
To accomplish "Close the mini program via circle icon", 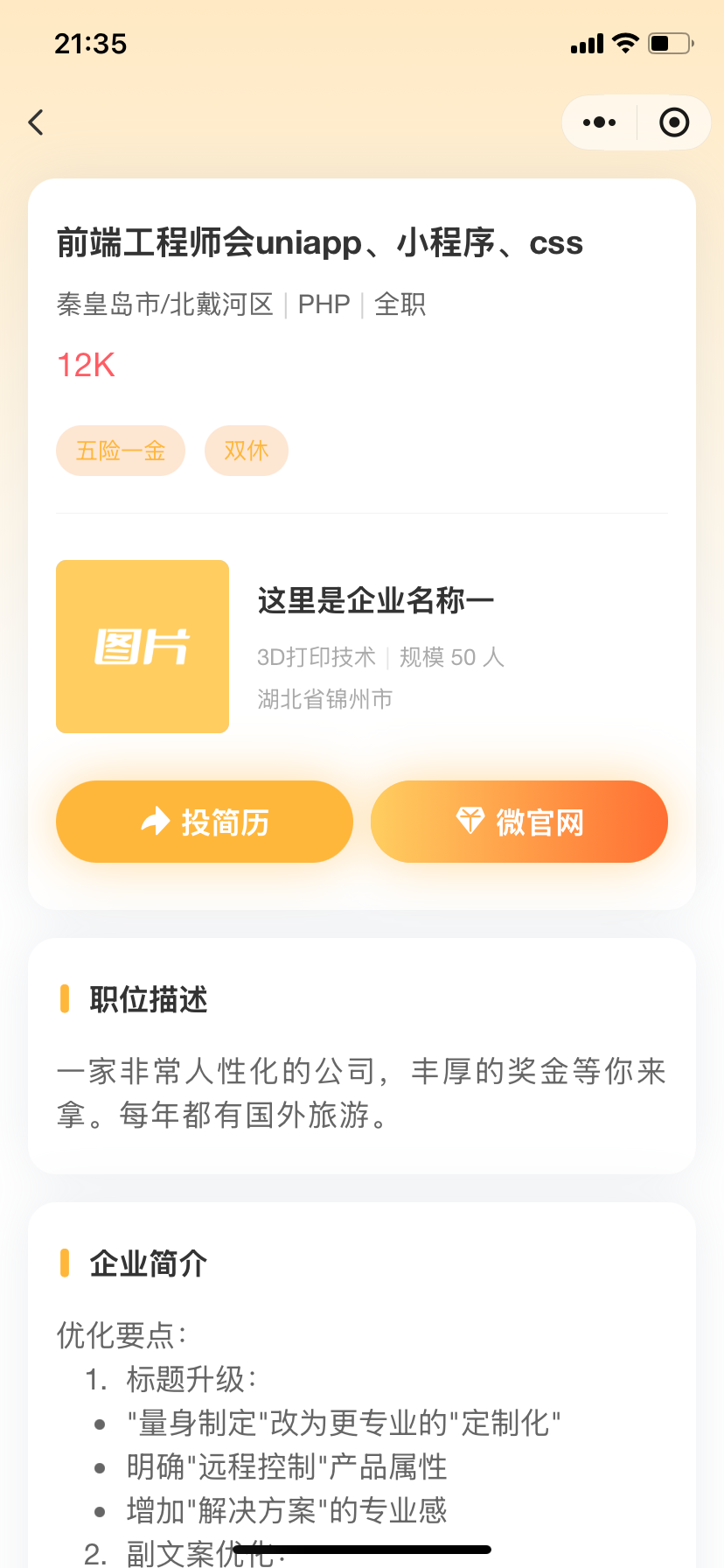I will pyautogui.click(x=673, y=122).
